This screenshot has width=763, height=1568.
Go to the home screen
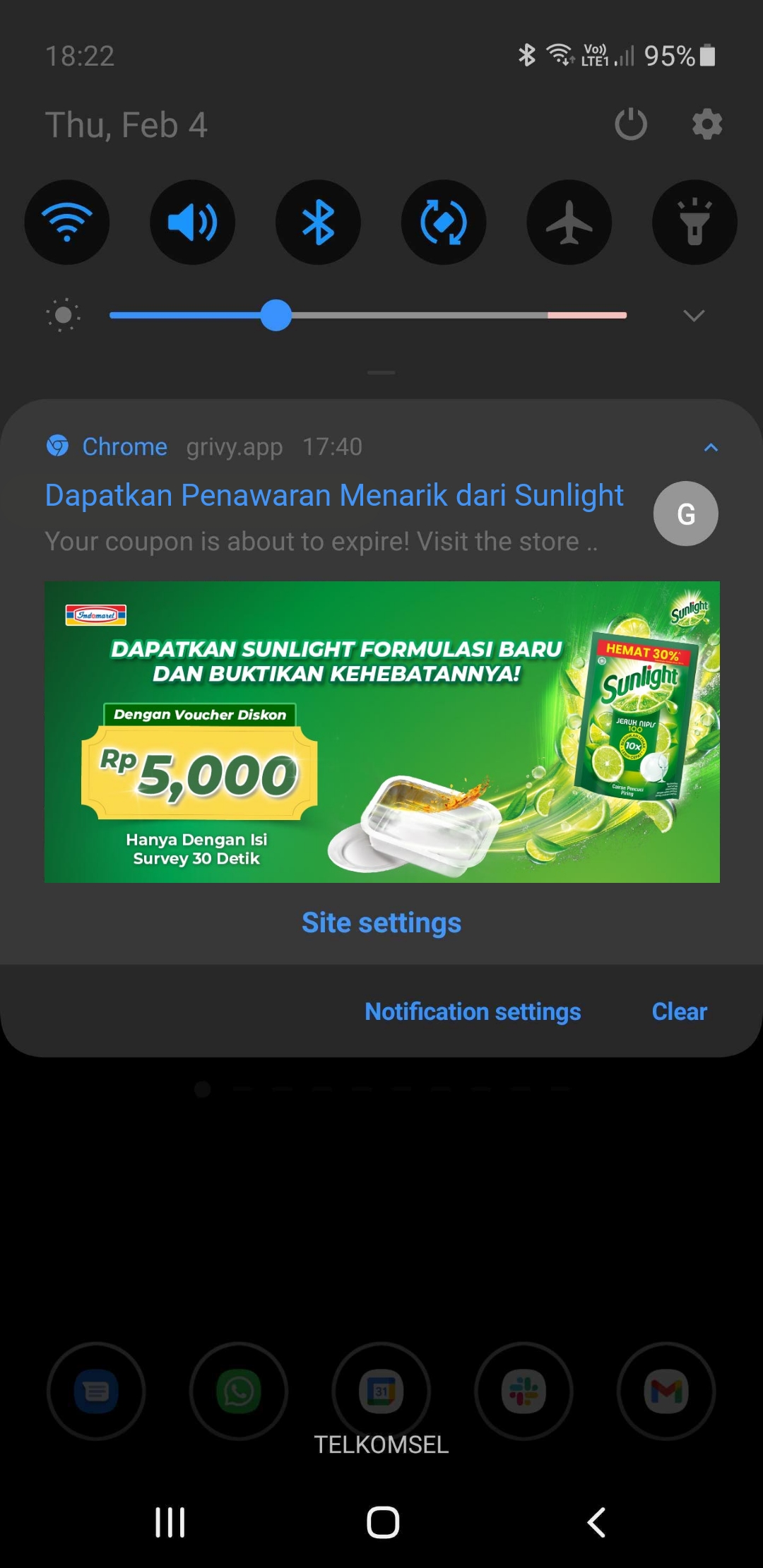click(x=382, y=1522)
